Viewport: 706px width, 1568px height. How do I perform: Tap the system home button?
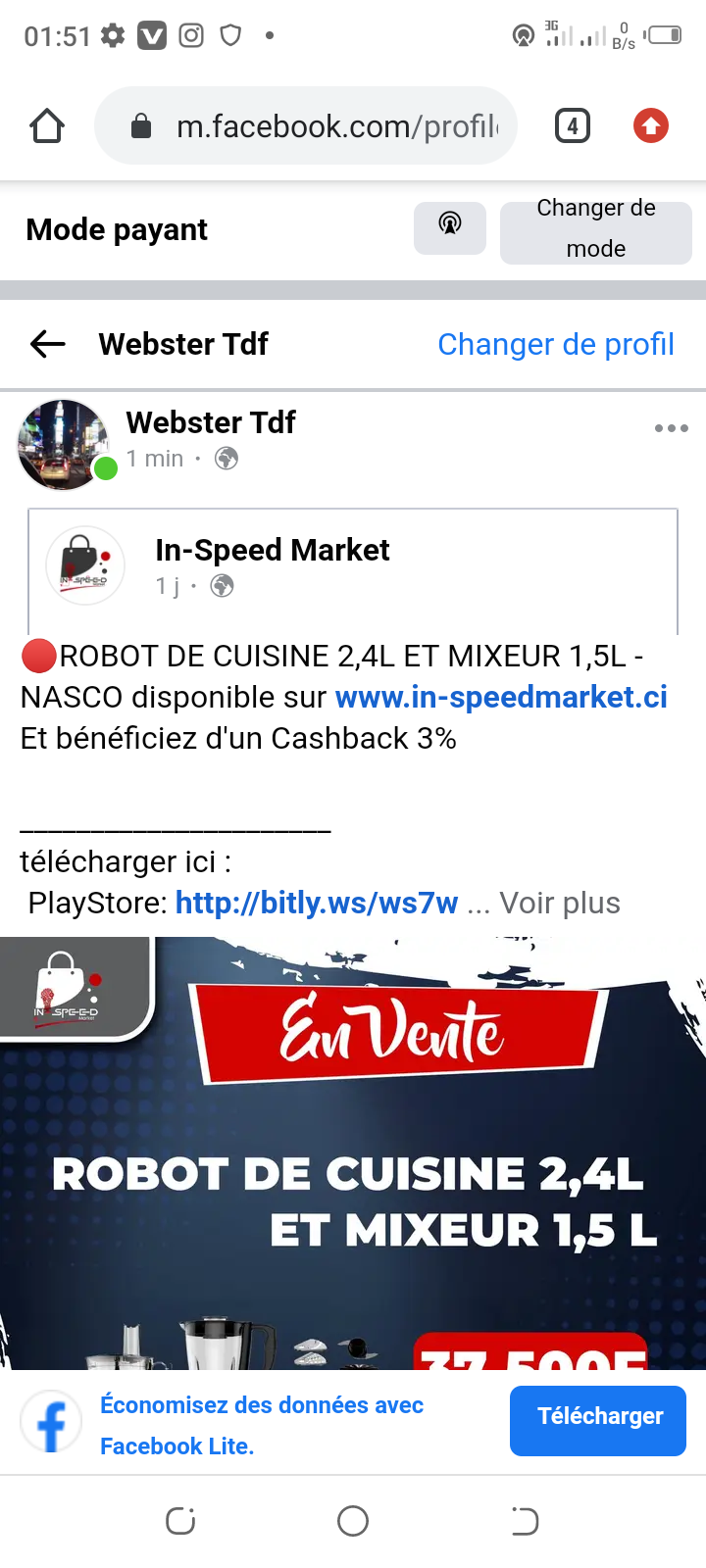[353, 1521]
